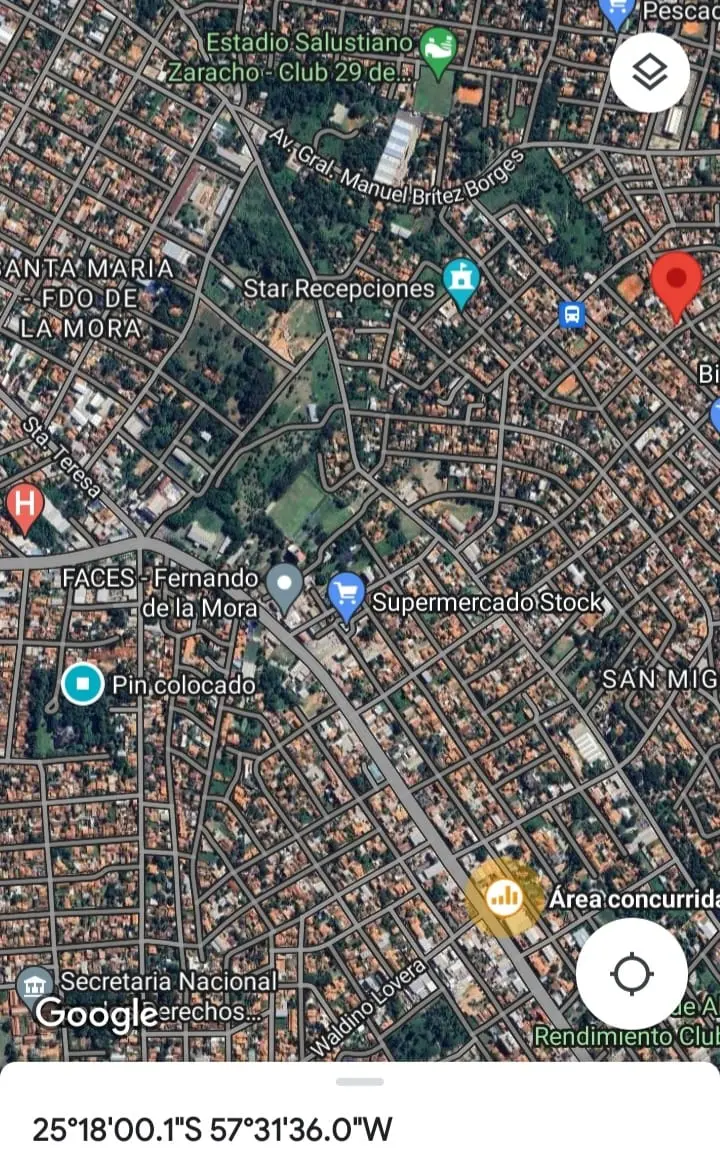Viewport: 720px width, 1166px height.
Task: Tap the Pin colocado marker
Action: point(83,683)
